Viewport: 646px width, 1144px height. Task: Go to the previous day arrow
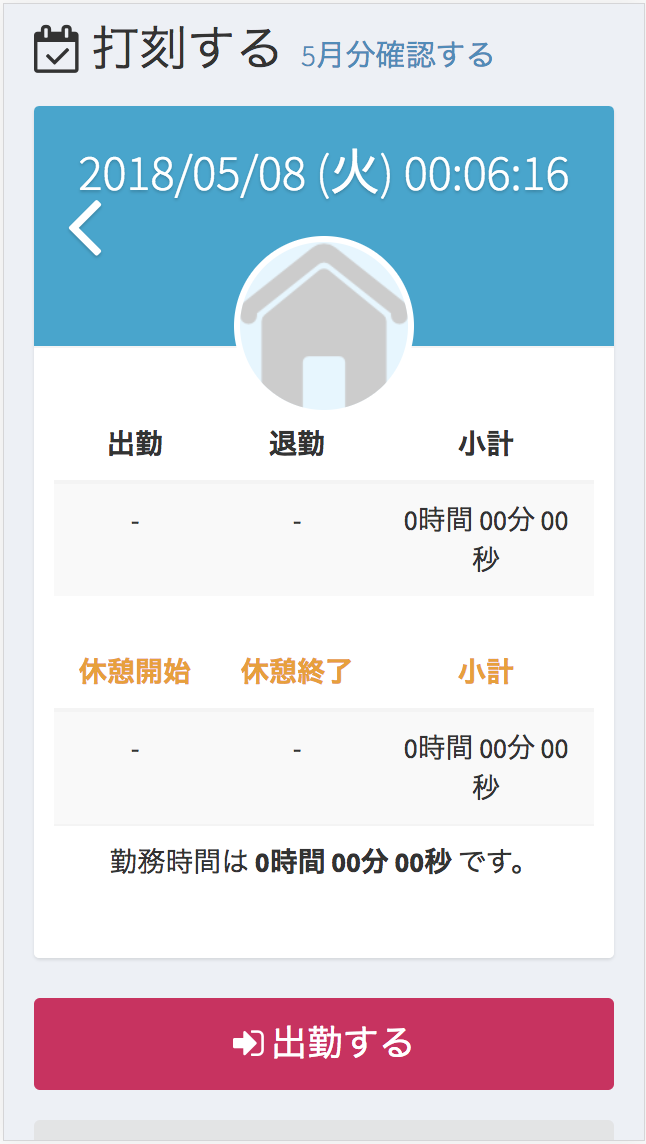coord(85,228)
